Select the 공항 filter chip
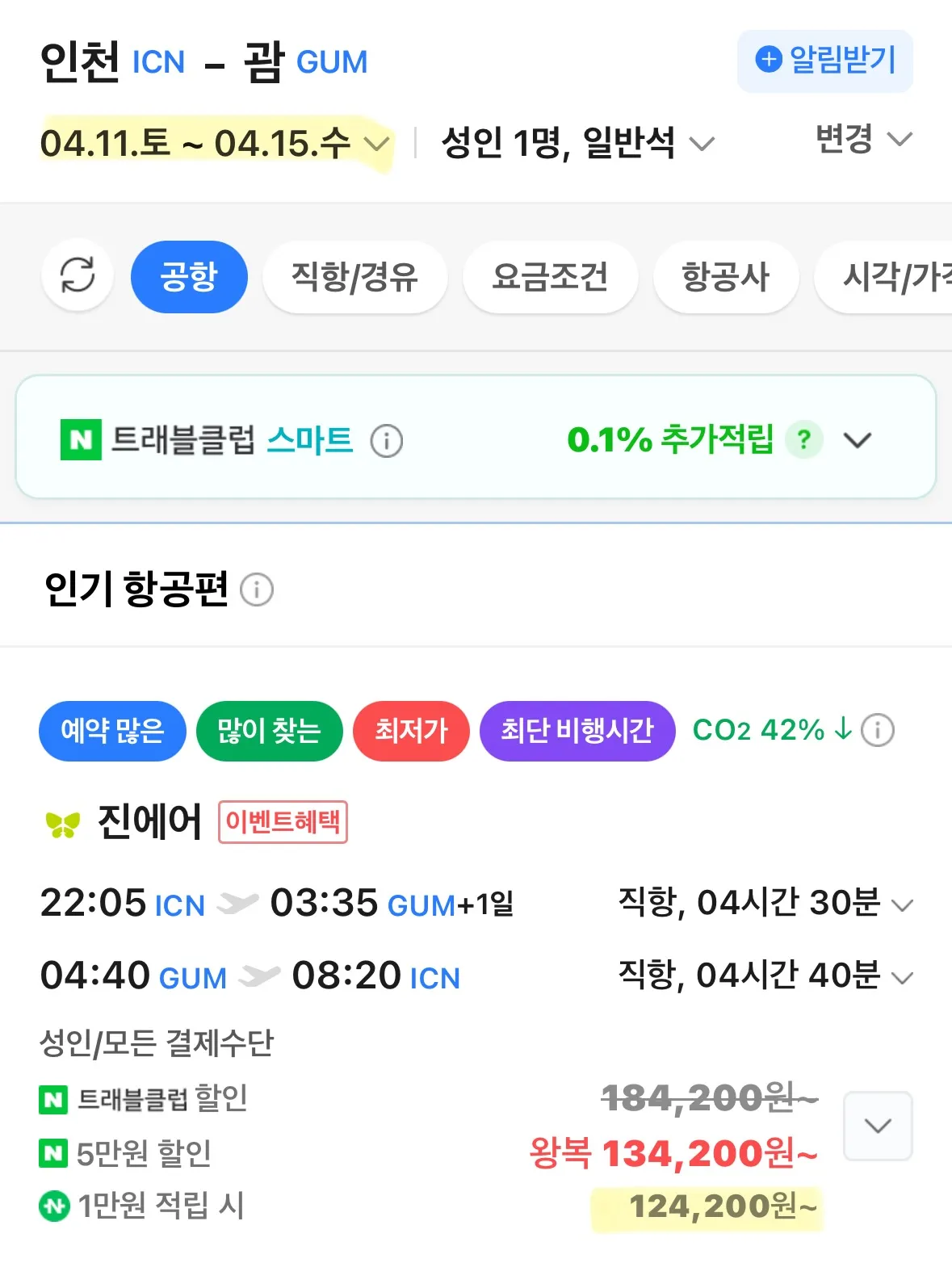This screenshot has height=1263, width=952. click(x=189, y=277)
